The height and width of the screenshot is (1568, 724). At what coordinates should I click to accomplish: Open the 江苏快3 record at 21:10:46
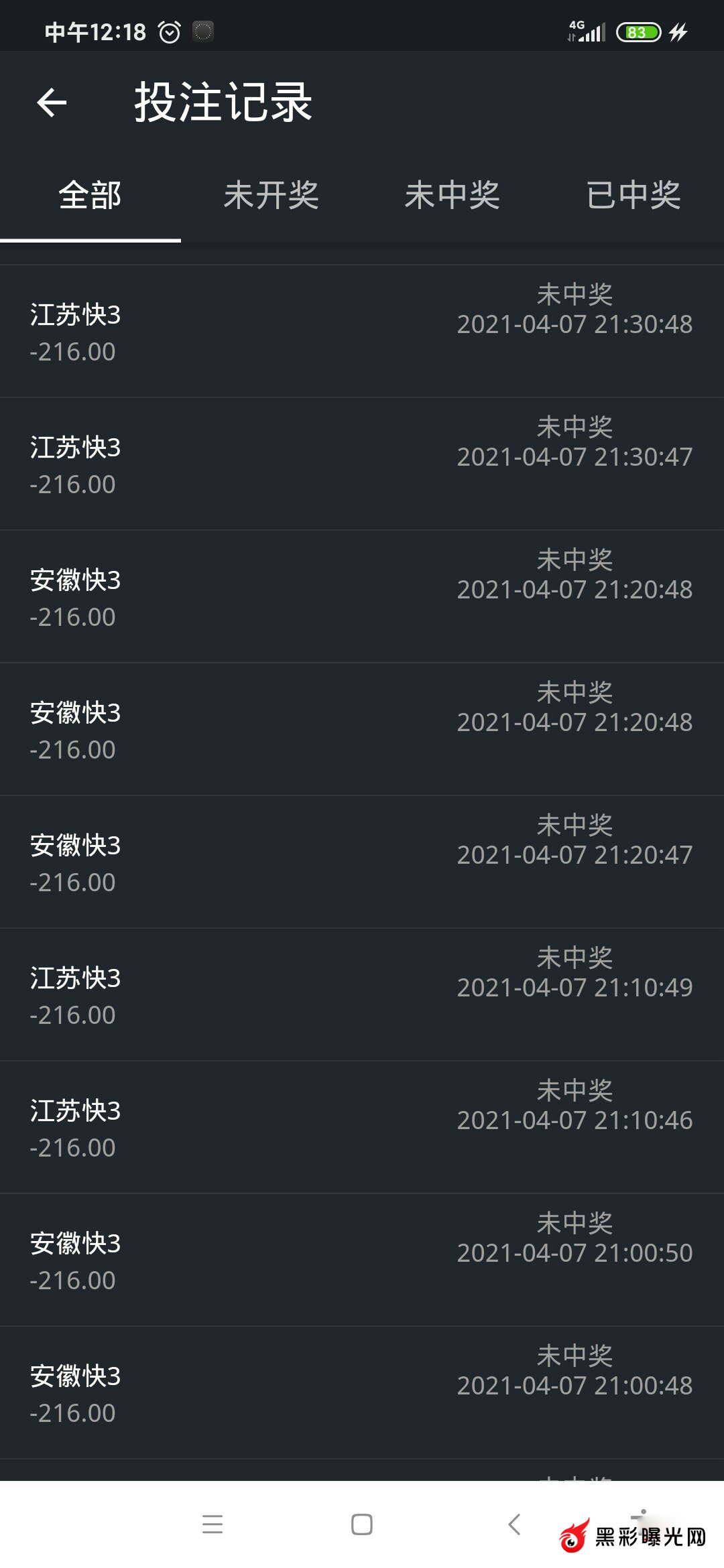362,1127
